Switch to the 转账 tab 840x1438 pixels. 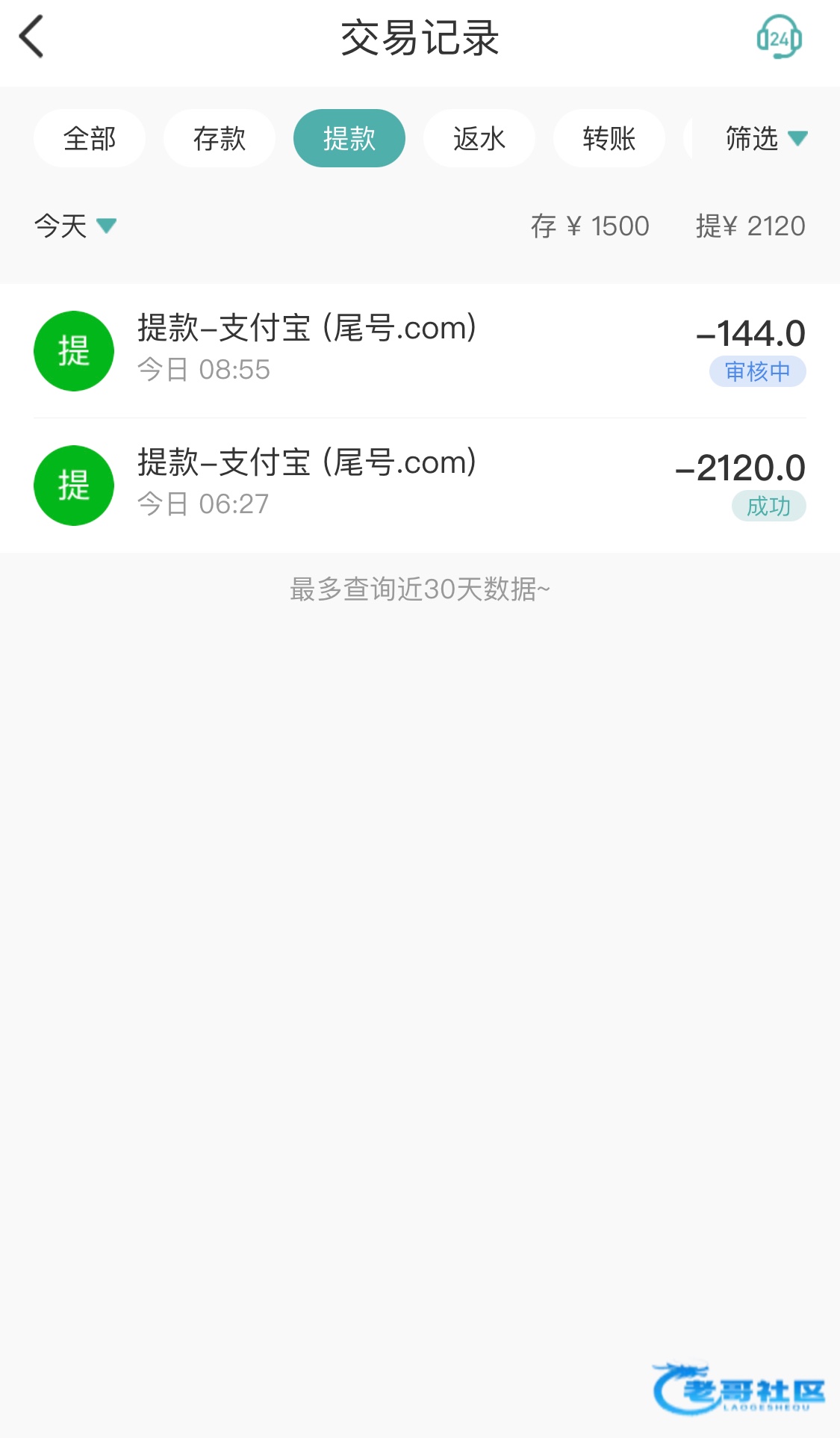click(x=609, y=138)
